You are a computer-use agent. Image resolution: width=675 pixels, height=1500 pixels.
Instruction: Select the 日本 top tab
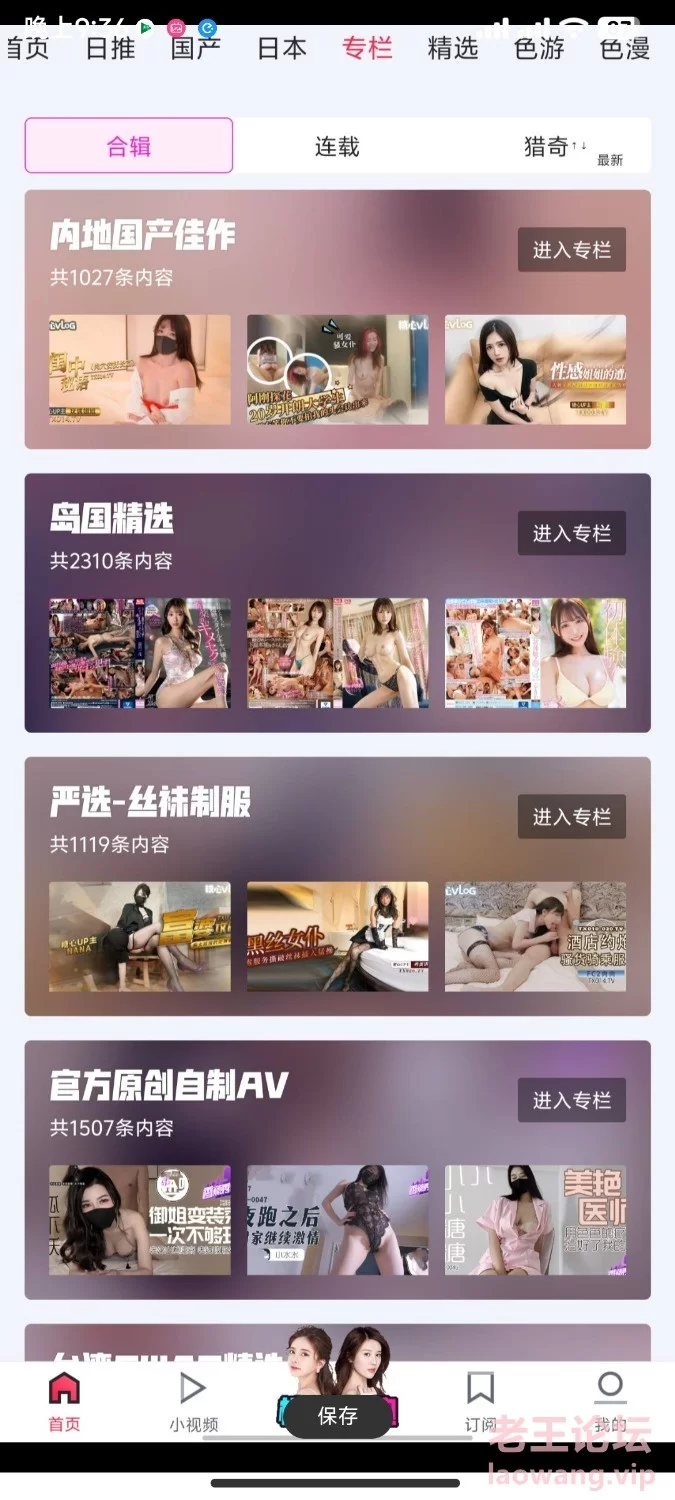point(282,48)
